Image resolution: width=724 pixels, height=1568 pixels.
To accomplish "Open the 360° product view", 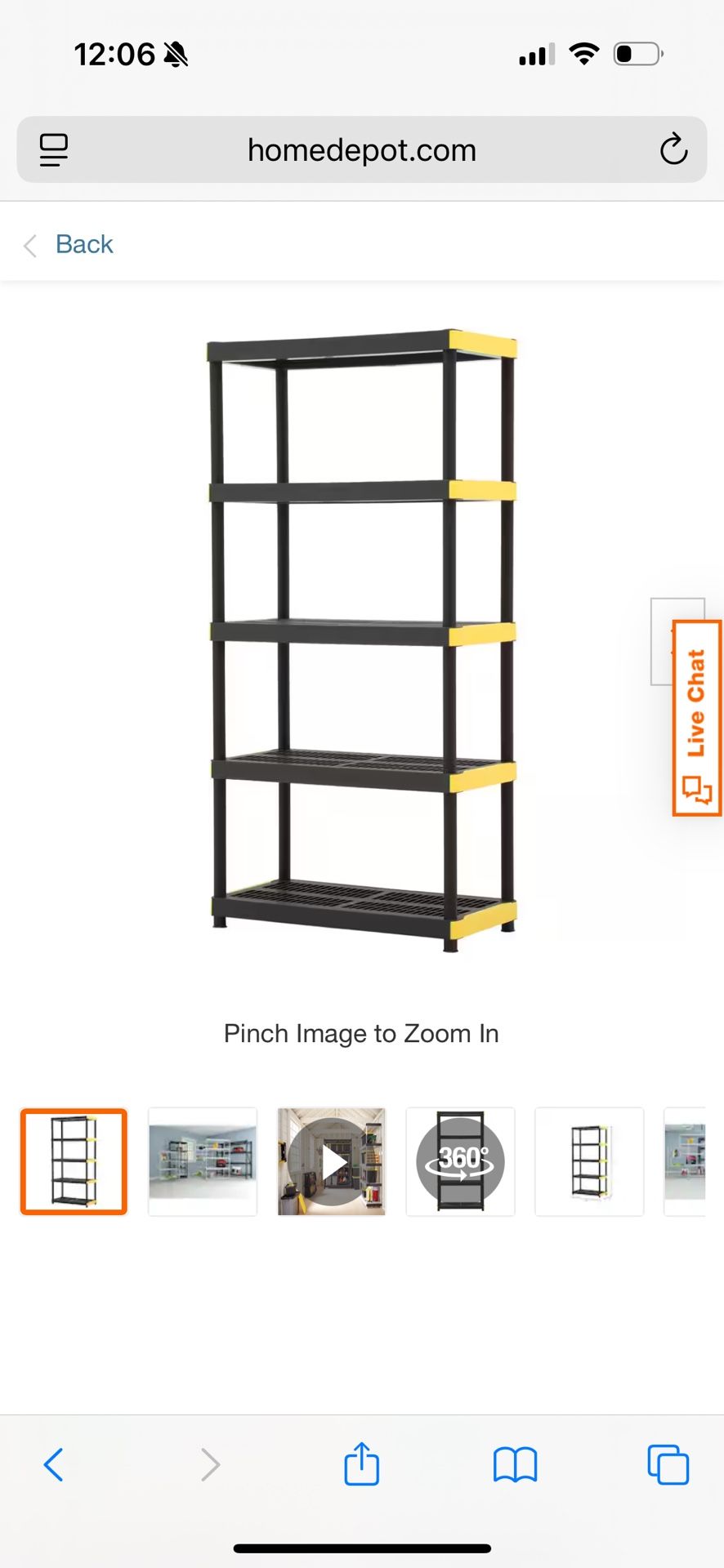I will tap(460, 1161).
